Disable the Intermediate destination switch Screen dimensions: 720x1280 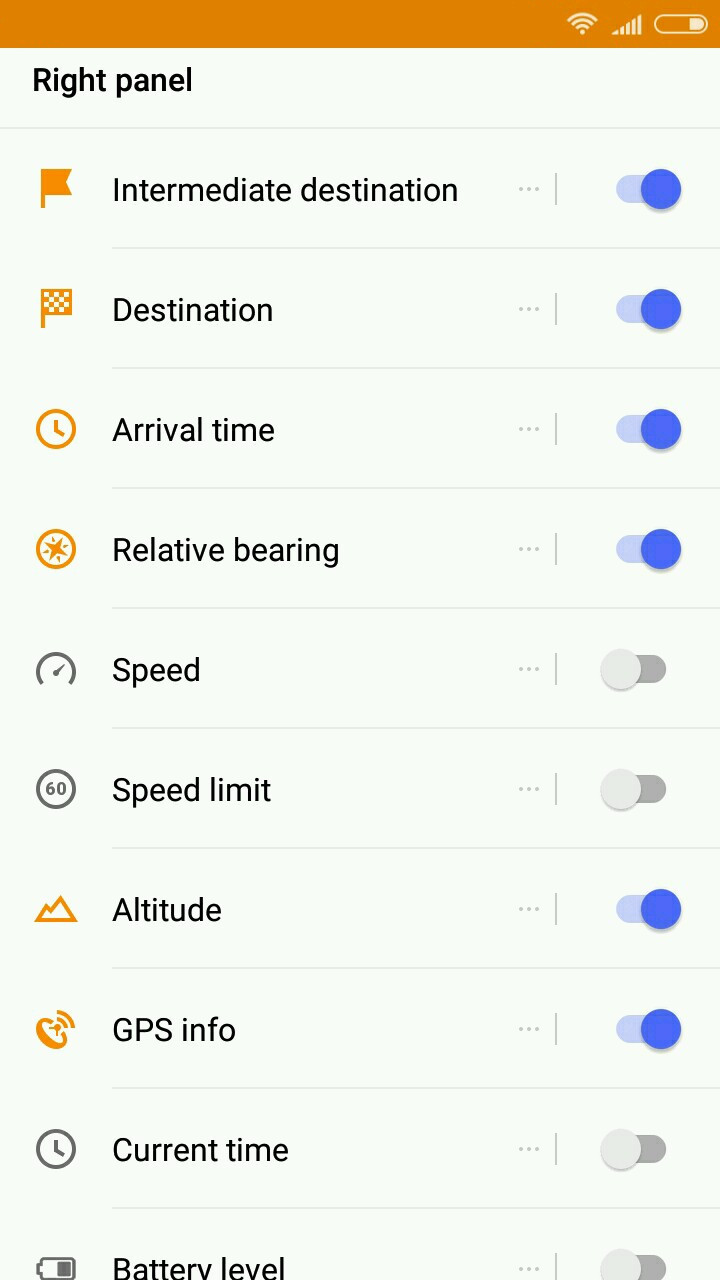(648, 189)
